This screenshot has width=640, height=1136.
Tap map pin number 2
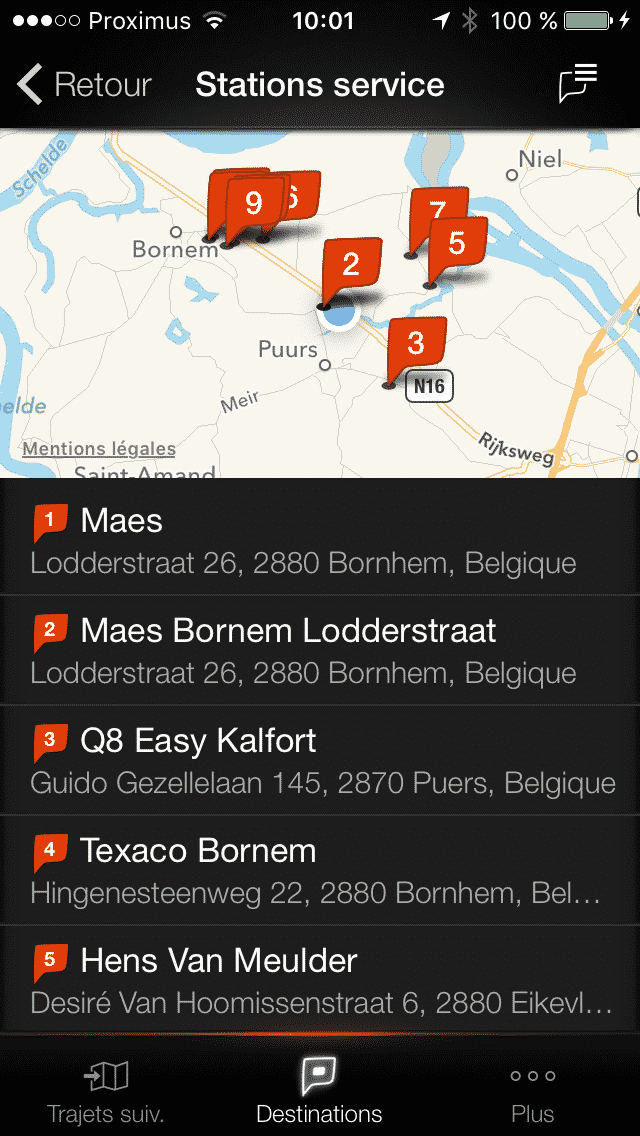tap(351, 265)
